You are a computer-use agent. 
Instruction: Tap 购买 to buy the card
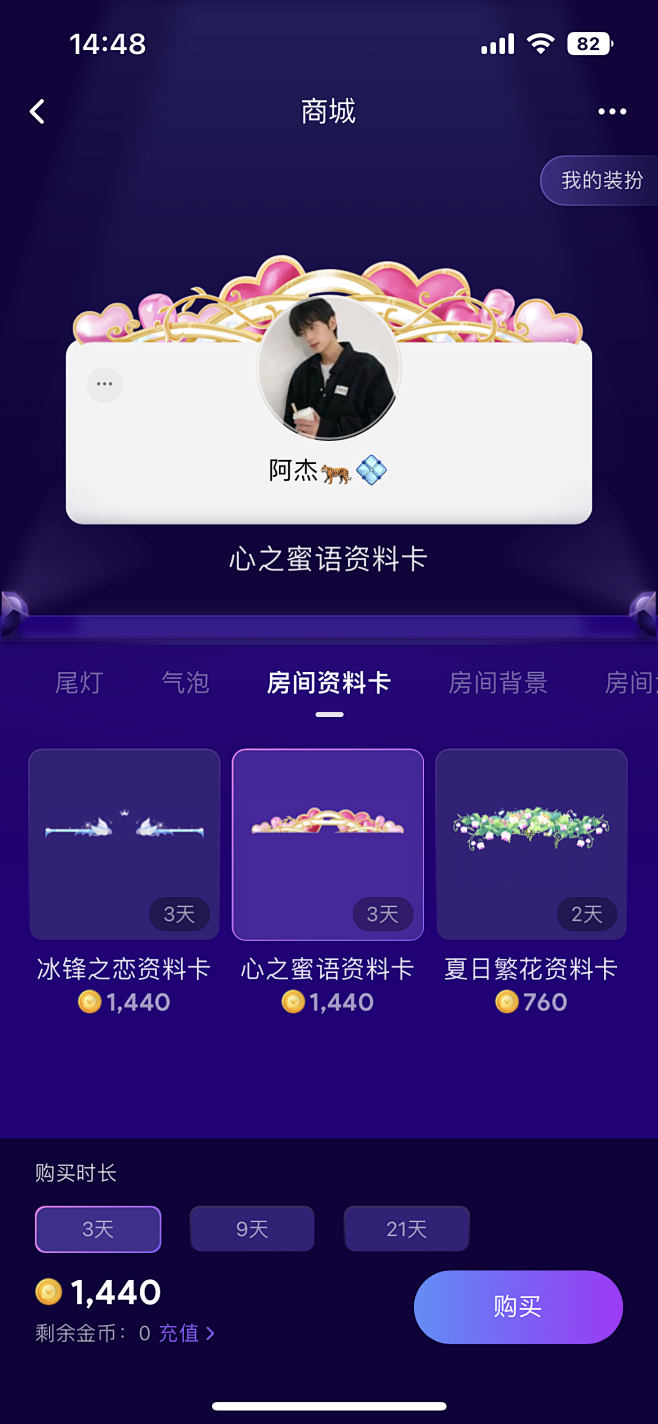pos(518,1307)
